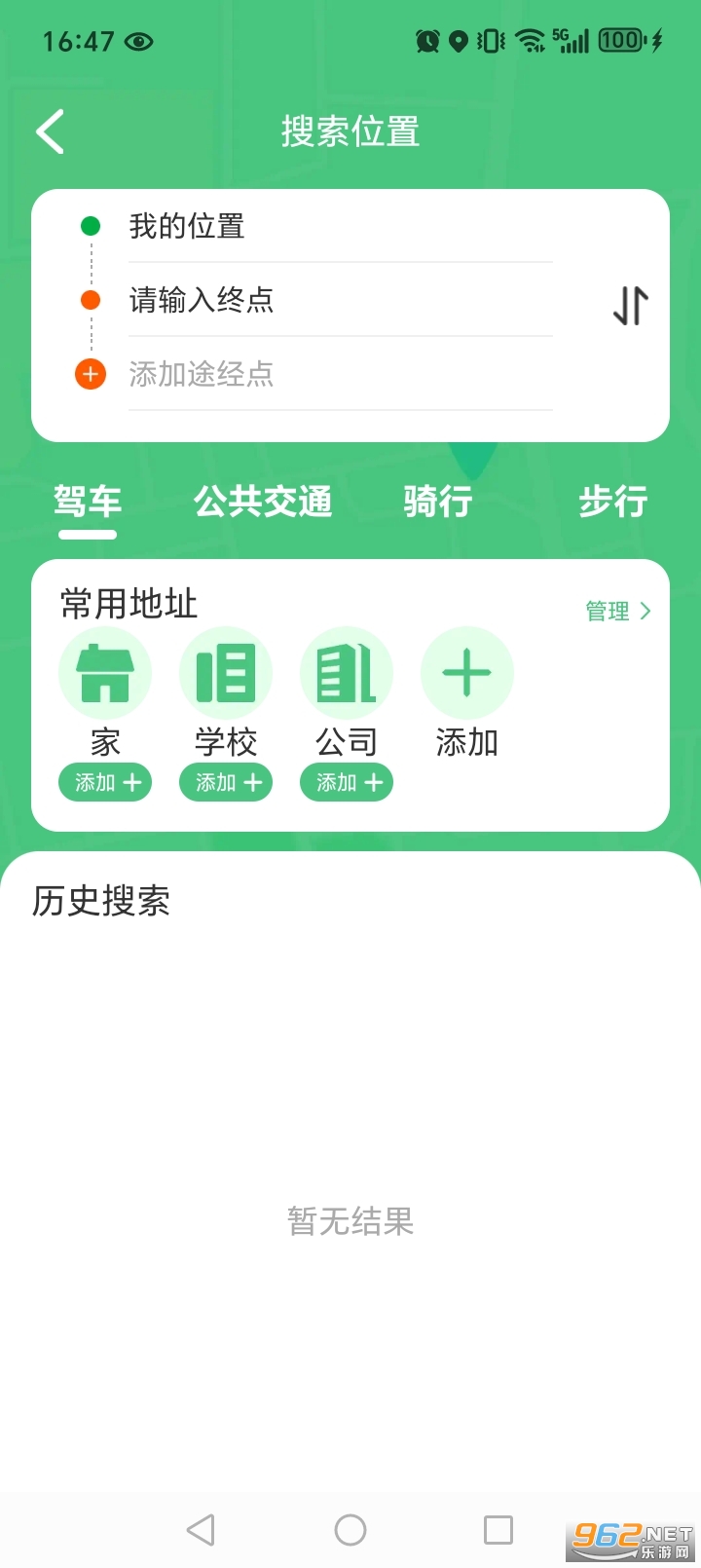Open 管理 to manage common addresses
Screen dimensions: 701x1568
coord(616,611)
